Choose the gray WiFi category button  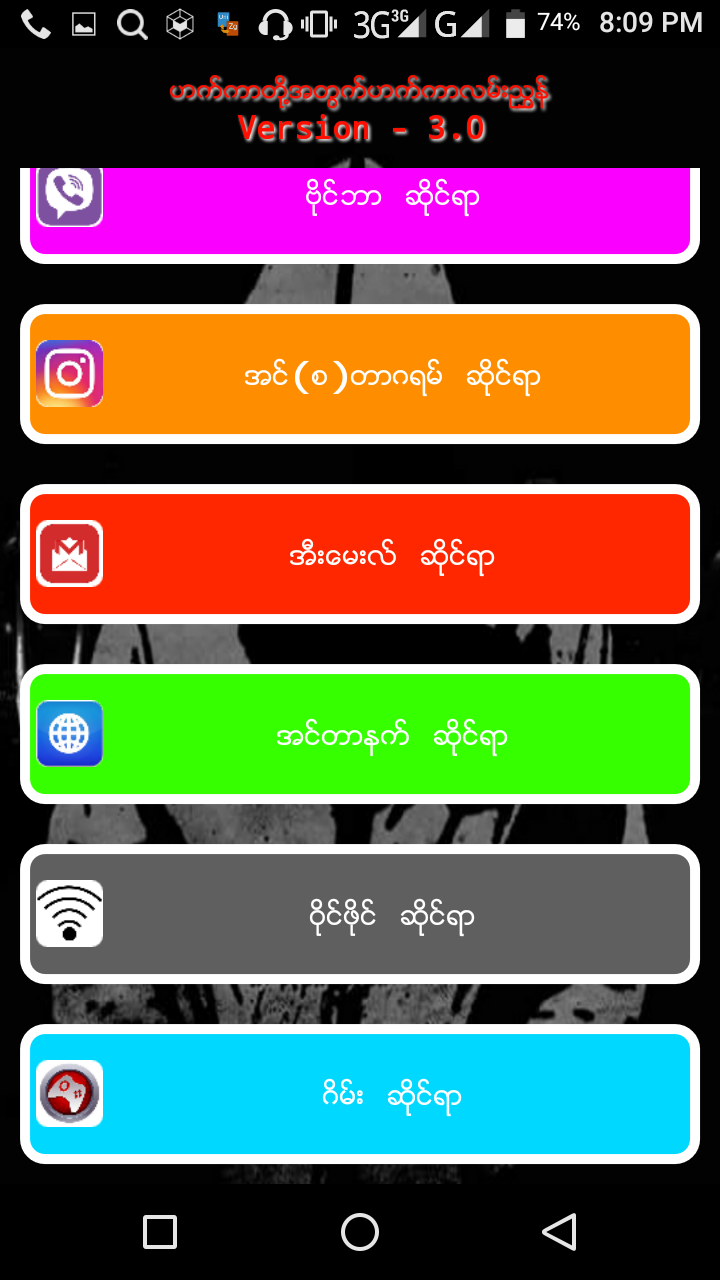[360, 914]
